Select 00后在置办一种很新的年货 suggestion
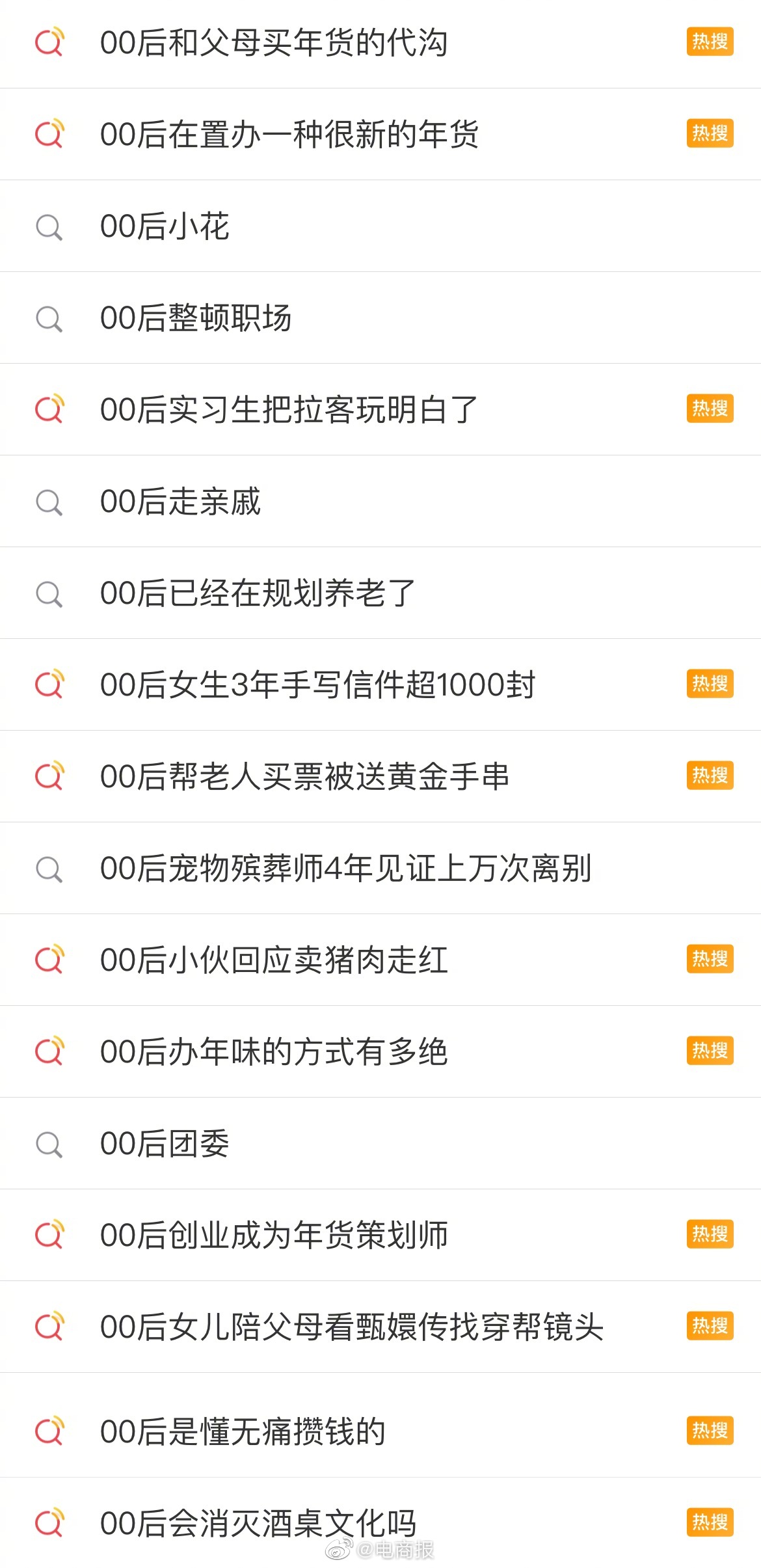The height and width of the screenshot is (1568, 761). (289, 135)
